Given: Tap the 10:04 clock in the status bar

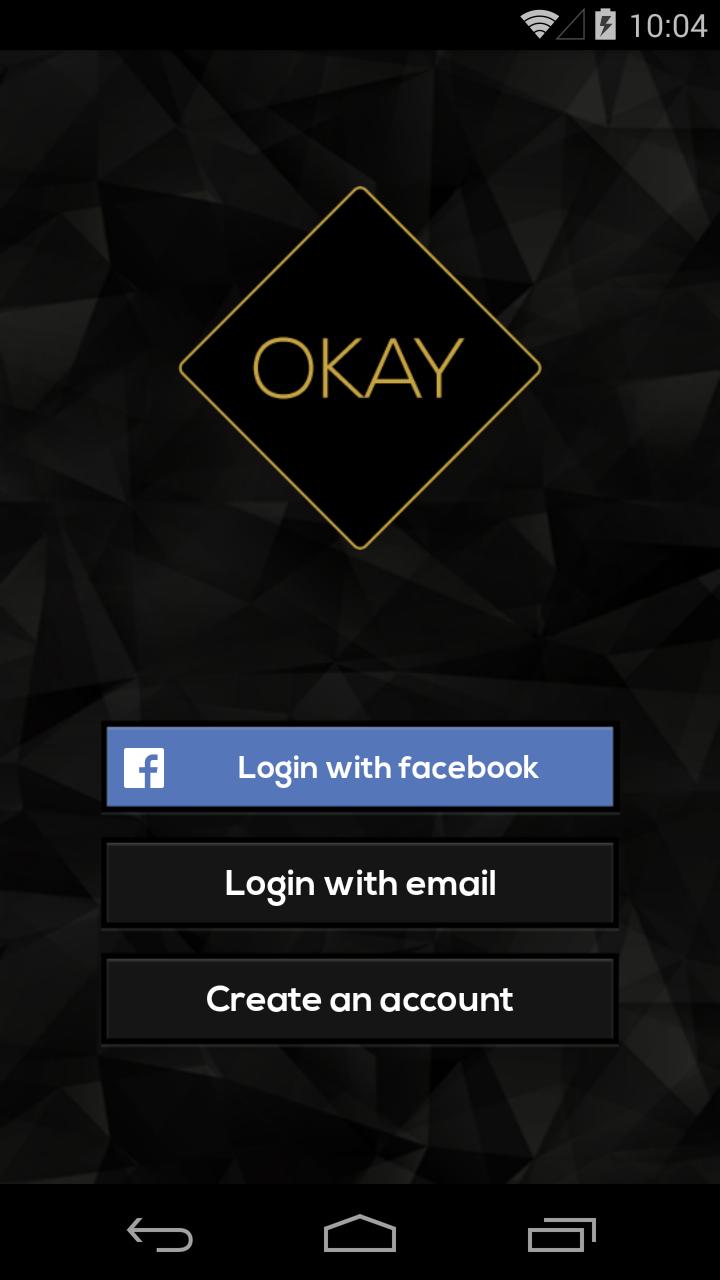Looking at the screenshot, I should pyautogui.click(x=668, y=25).
